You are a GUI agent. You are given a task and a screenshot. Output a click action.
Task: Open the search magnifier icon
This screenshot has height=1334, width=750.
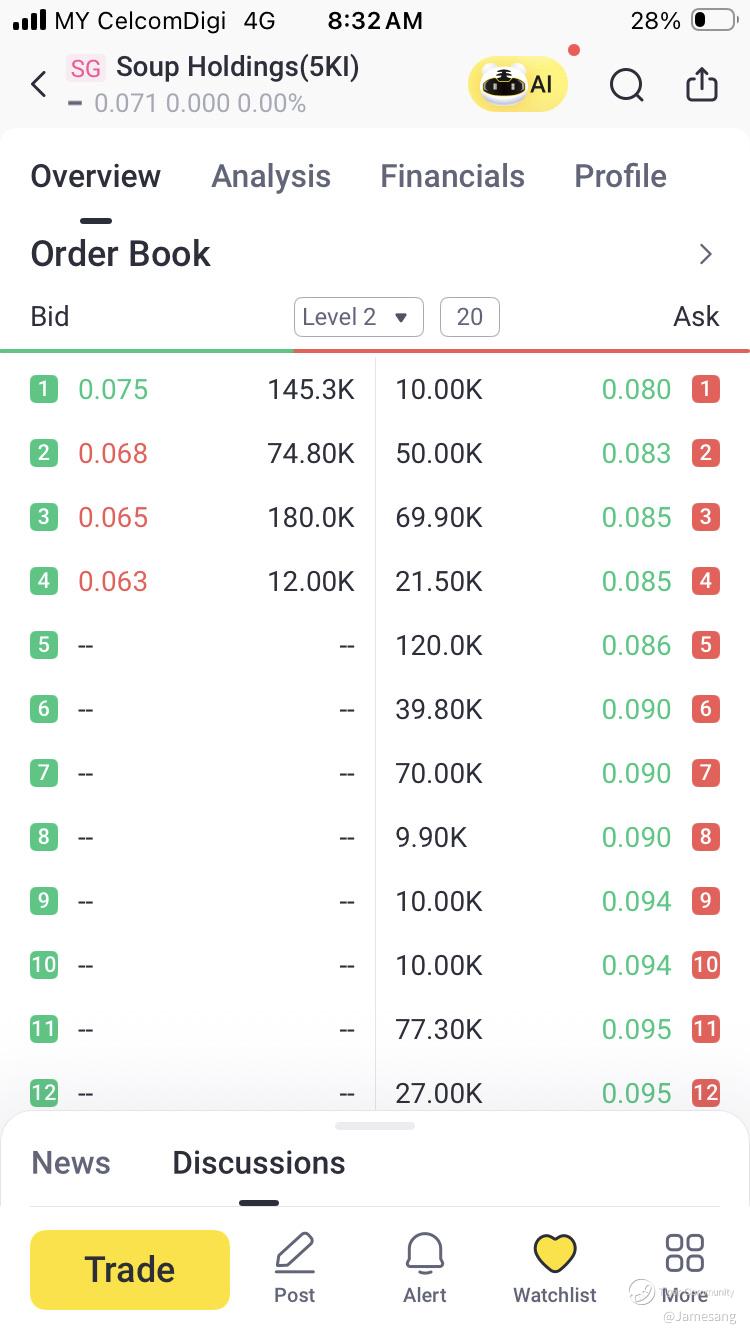(x=626, y=86)
